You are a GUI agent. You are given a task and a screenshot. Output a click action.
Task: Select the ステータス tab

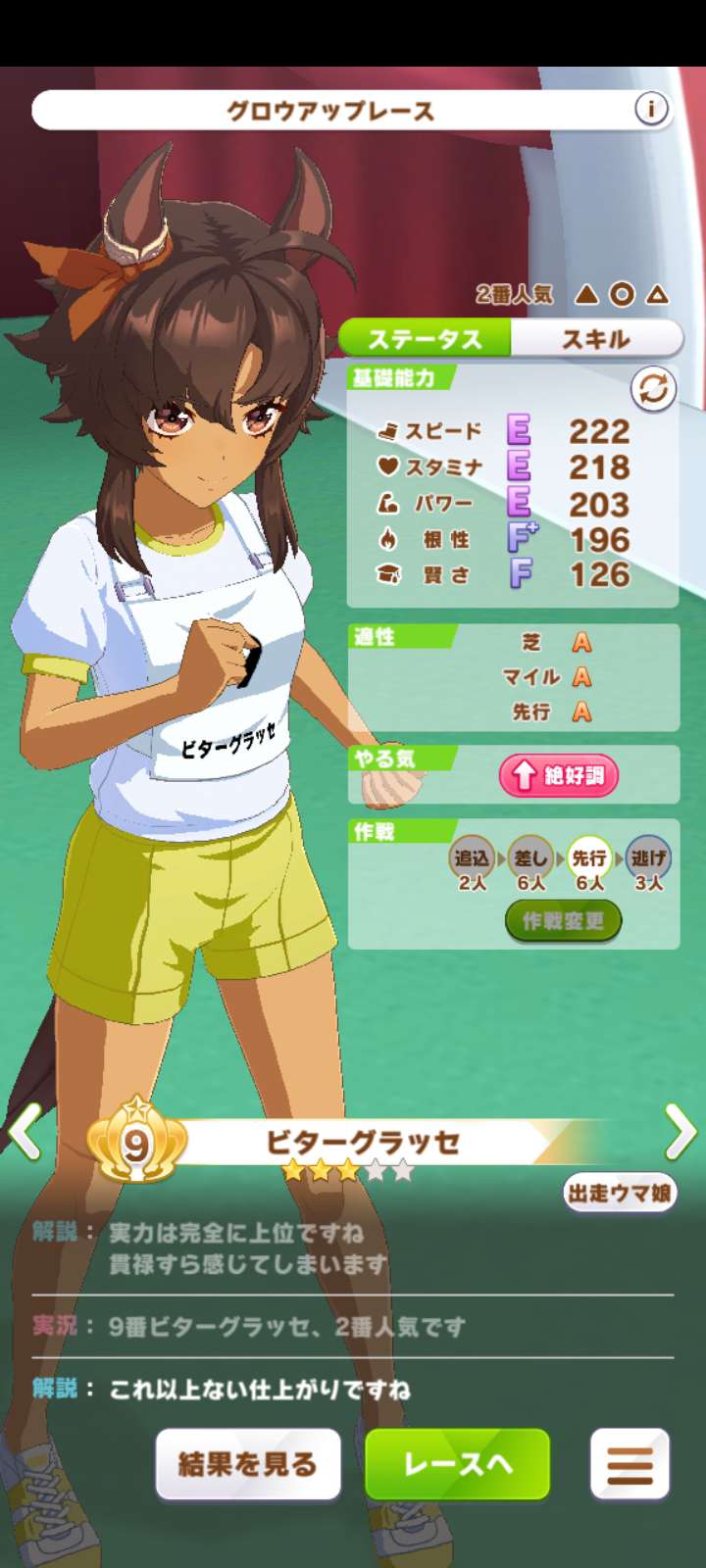425,339
